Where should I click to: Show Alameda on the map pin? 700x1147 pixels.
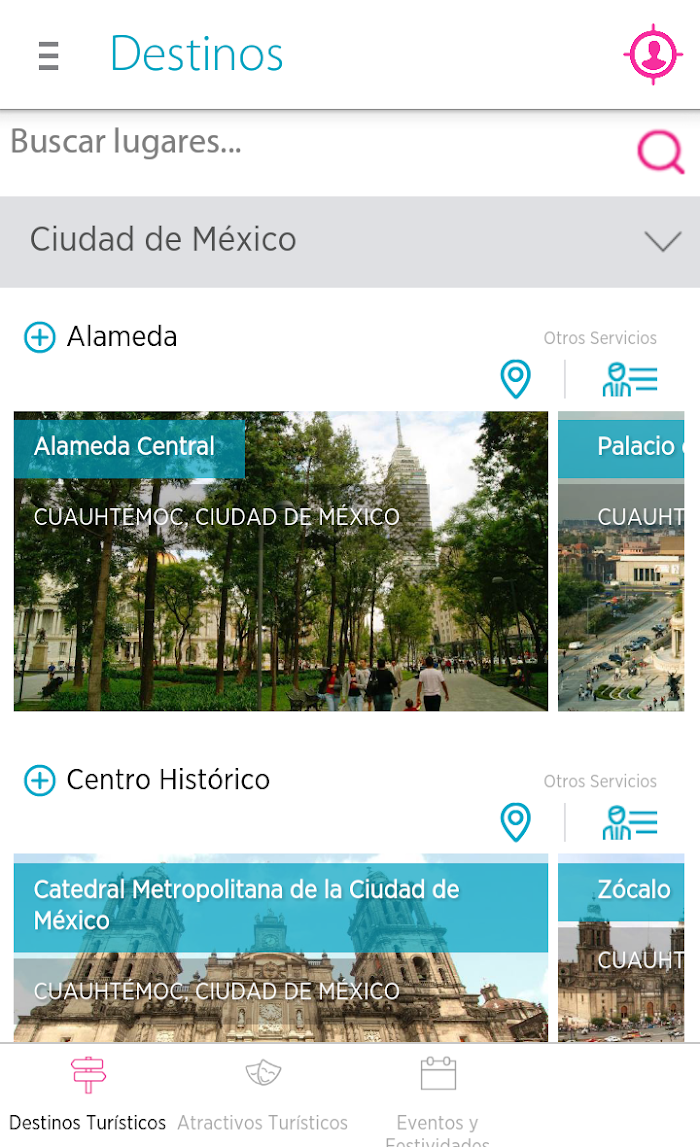515,379
